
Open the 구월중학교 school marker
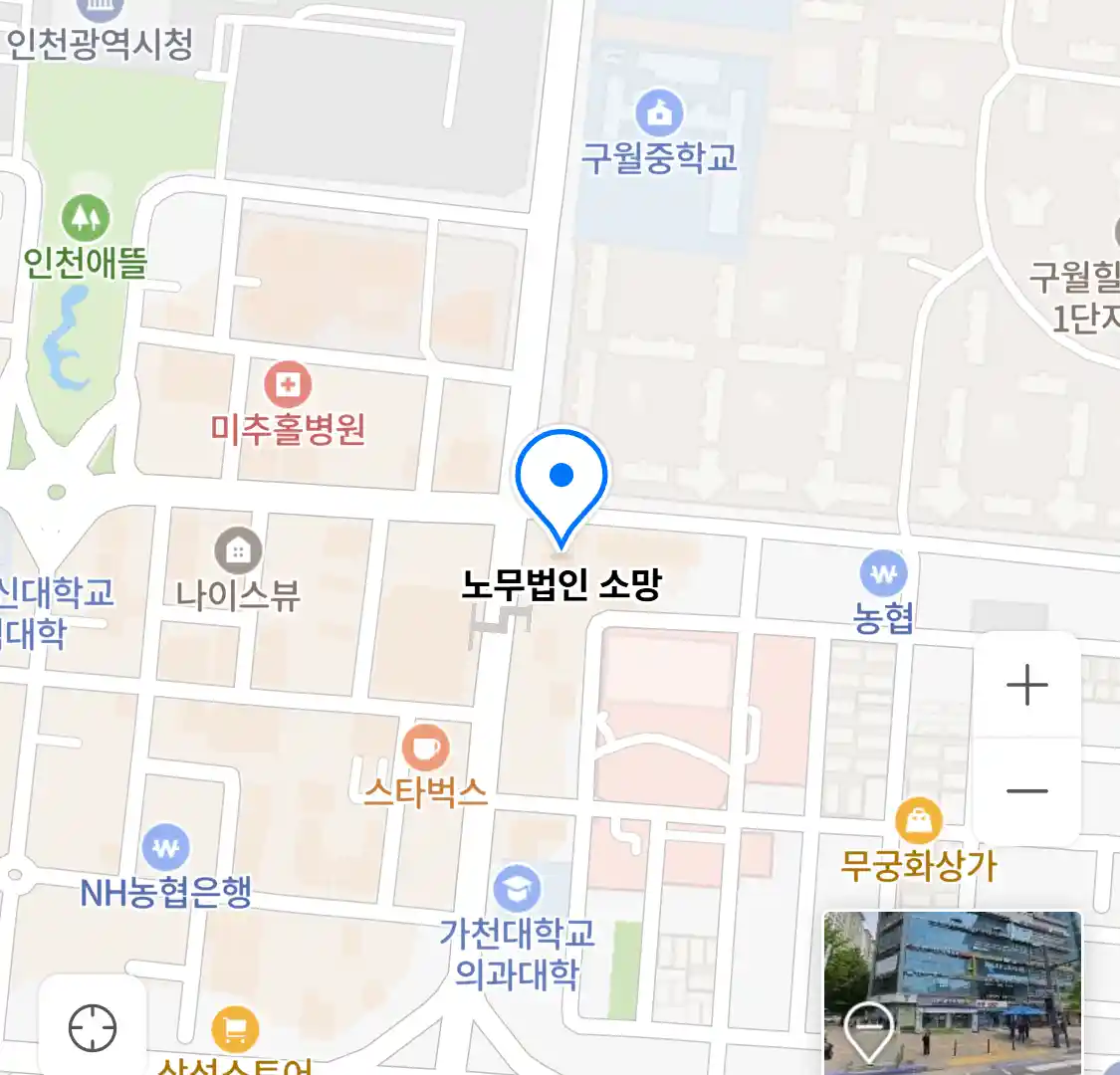659,111
